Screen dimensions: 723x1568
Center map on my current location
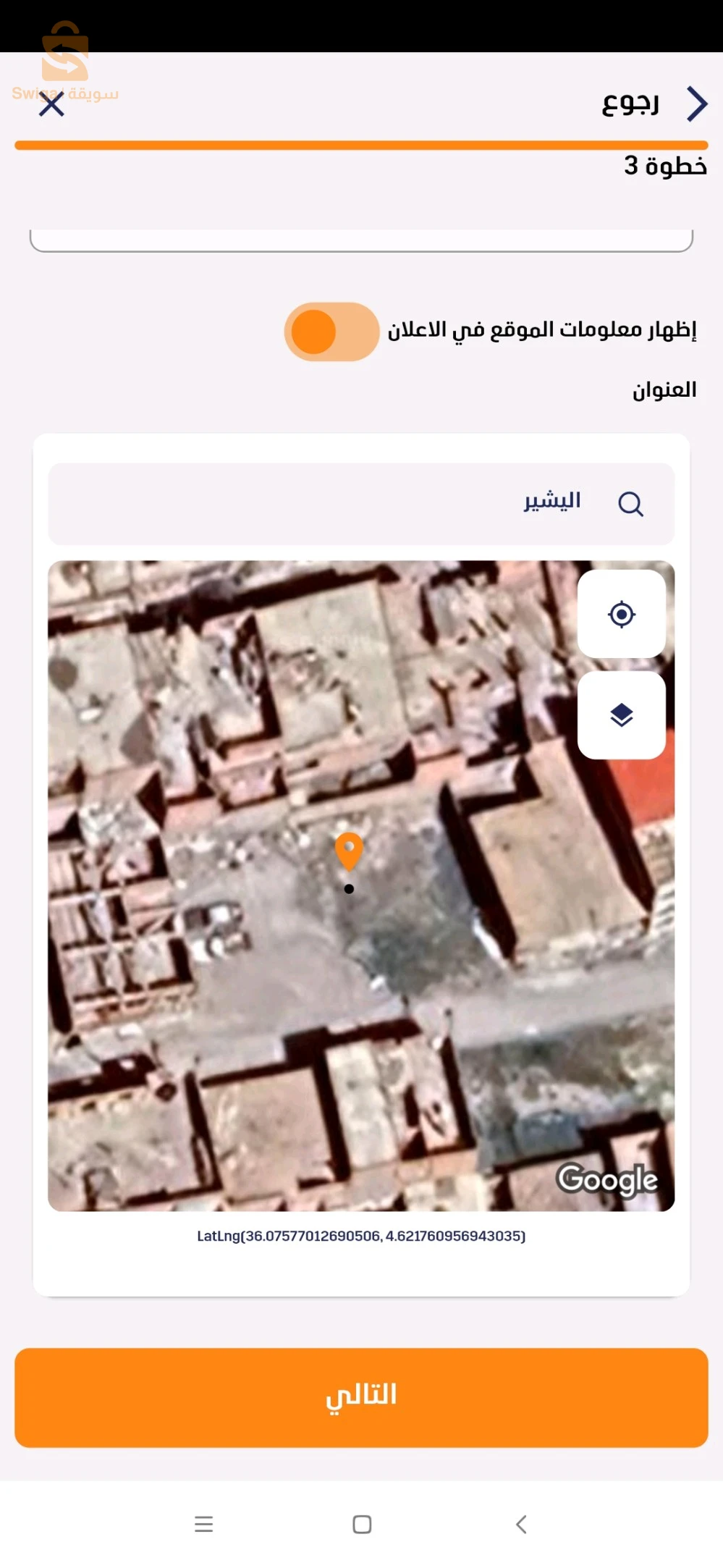click(621, 614)
